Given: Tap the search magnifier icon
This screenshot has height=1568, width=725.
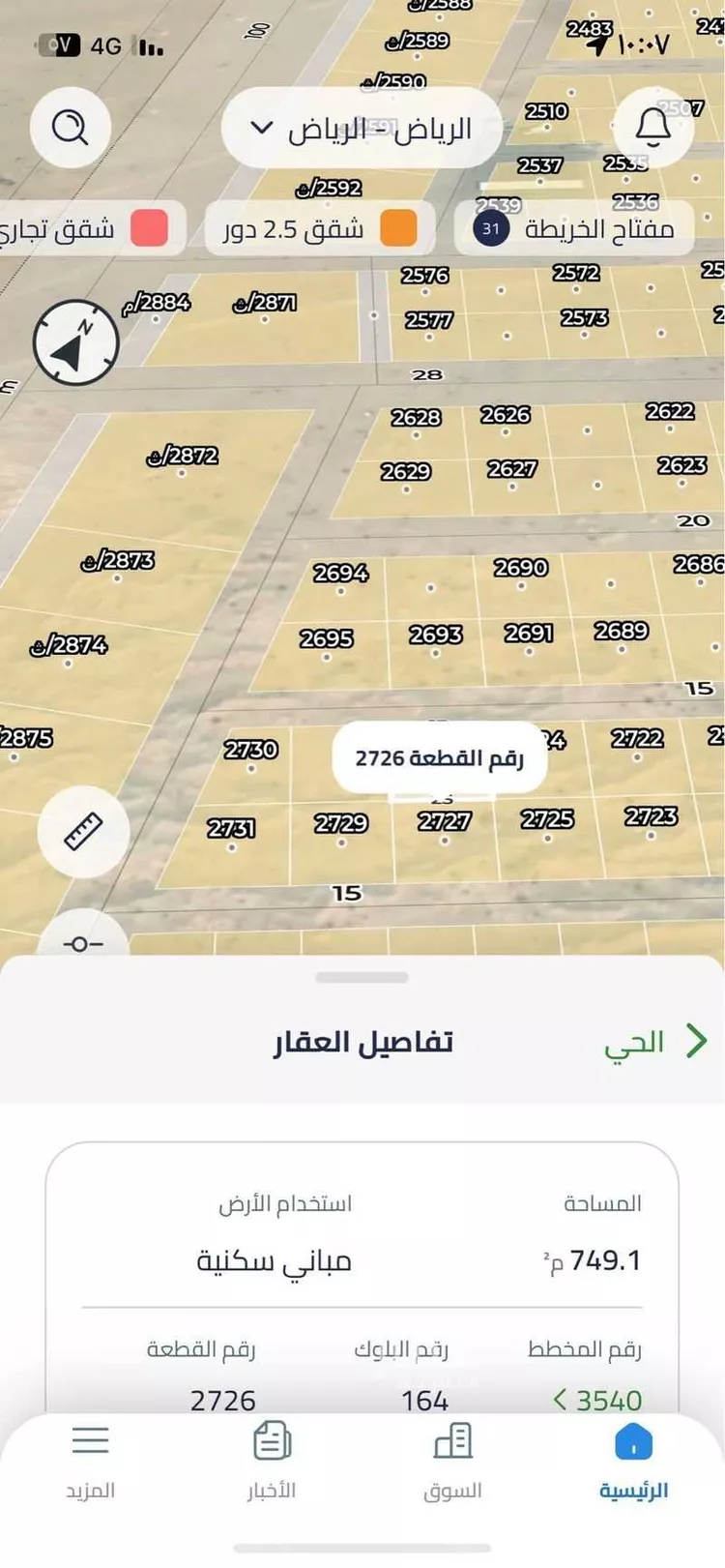Looking at the screenshot, I should click(70, 127).
